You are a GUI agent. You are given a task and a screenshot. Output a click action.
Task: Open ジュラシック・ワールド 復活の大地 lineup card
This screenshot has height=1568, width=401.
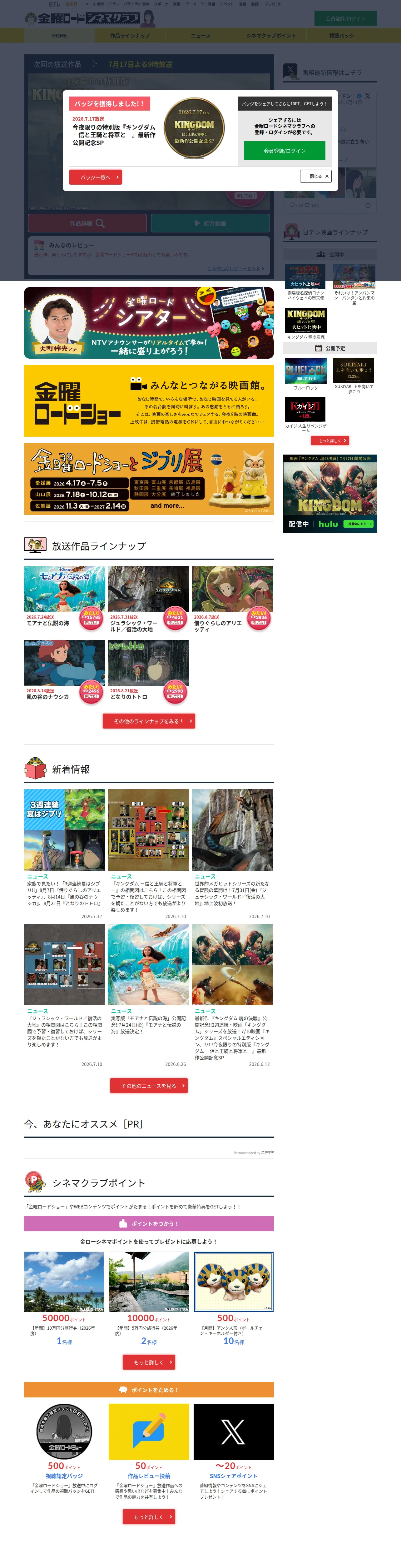click(148, 599)
